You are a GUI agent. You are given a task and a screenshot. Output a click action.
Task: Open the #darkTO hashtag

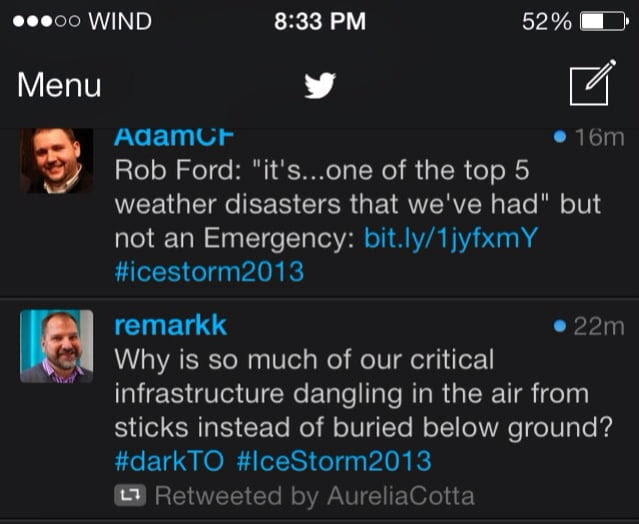(x=169, y=461)
